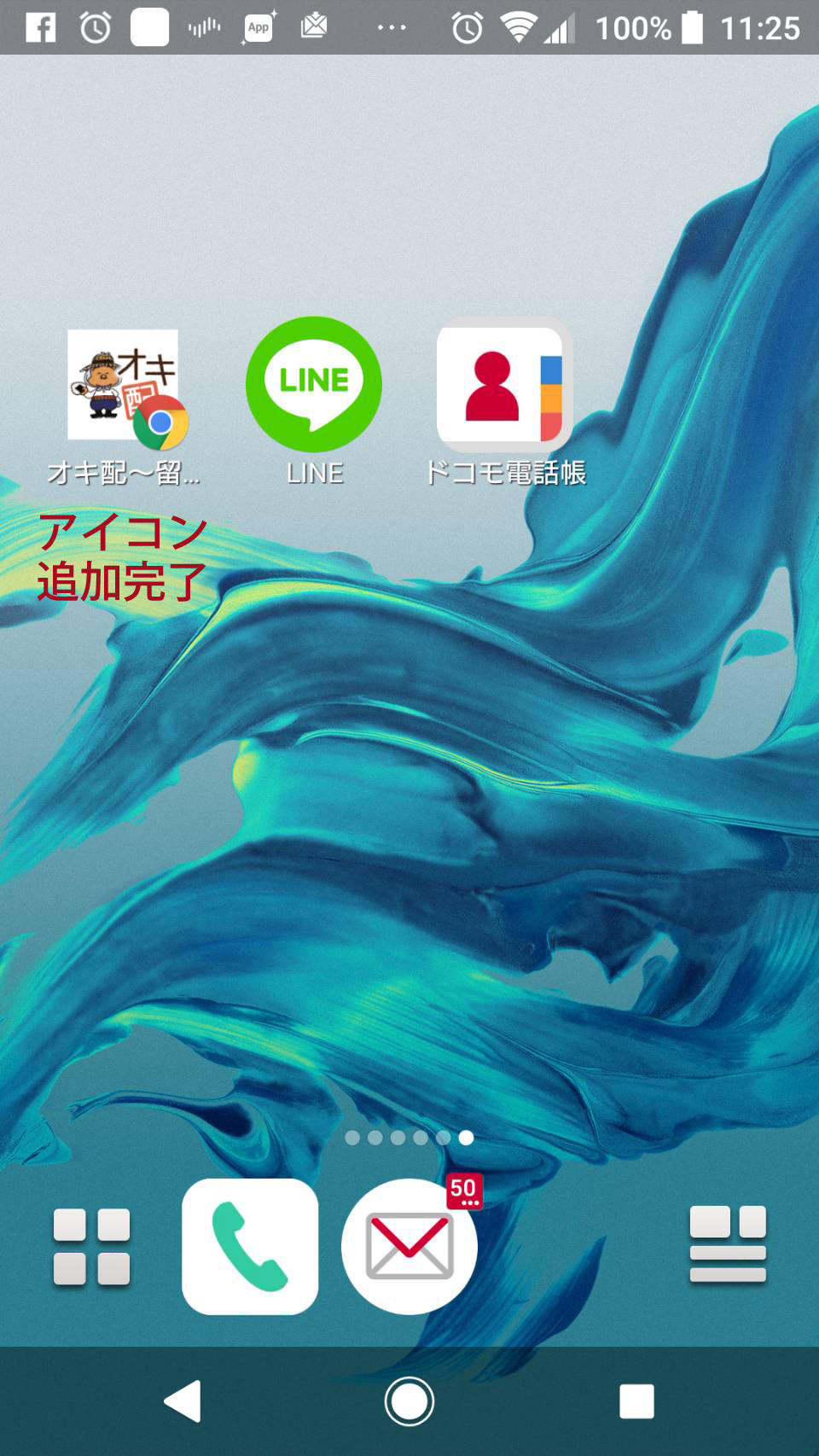Open the phone dialer in dock
This screenshot has height=1456, width=819.
[250, 1246]
